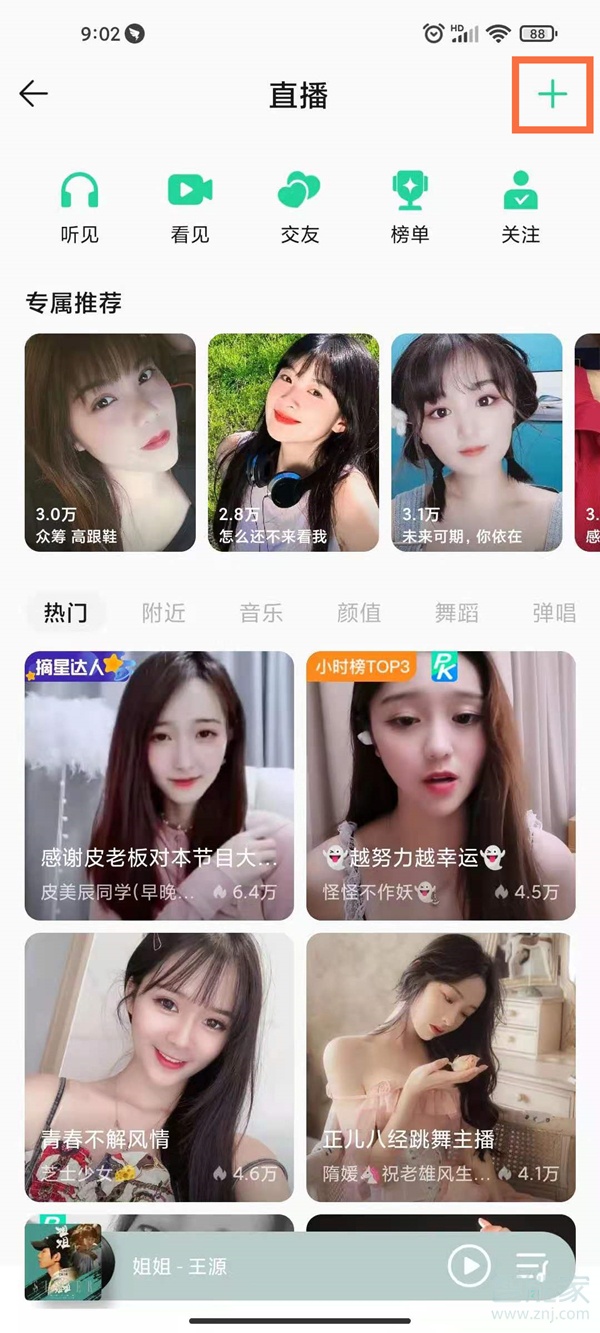Watch the 青春不解风情 stream
The height and width of the screenshot is (1333, 600).
click(159, 1067)
